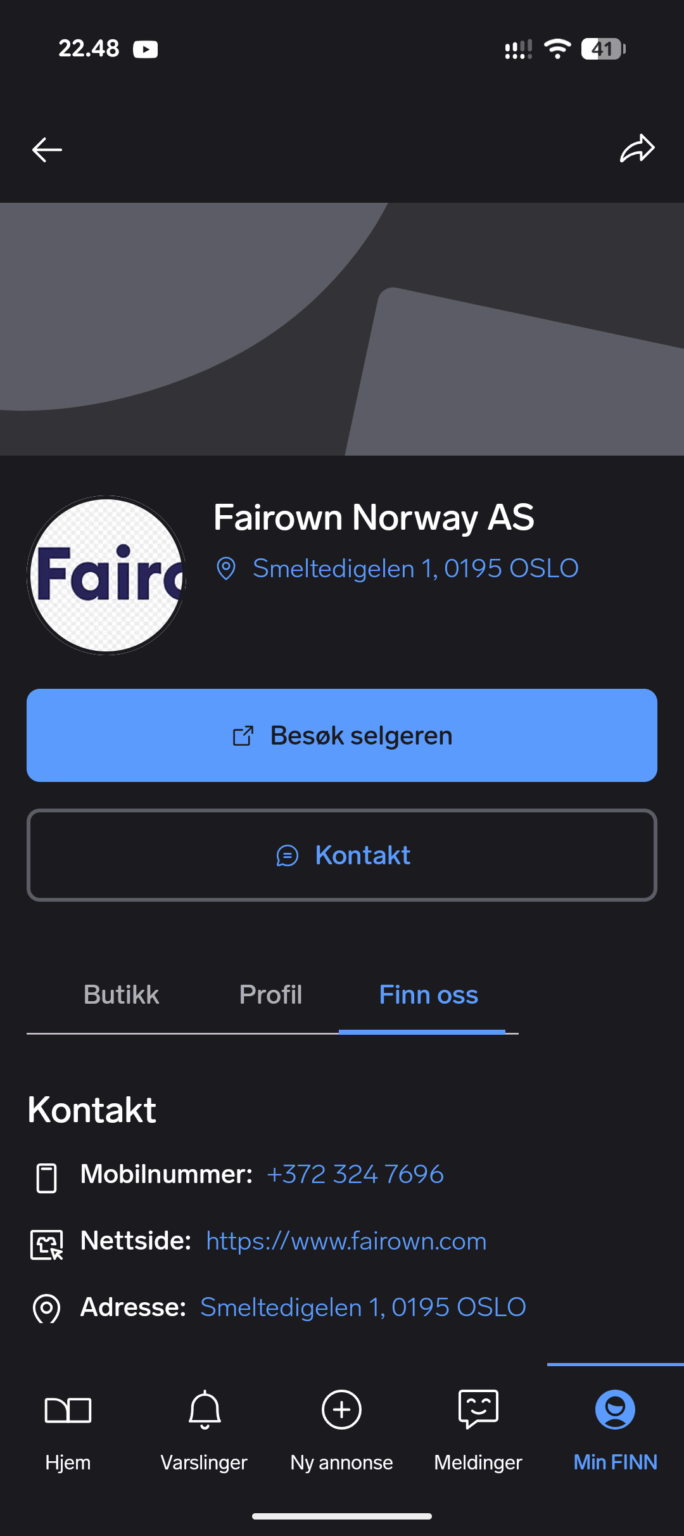Select the Finn oss tab
The image size is (684, 1536).
click(x=428, y=995)
